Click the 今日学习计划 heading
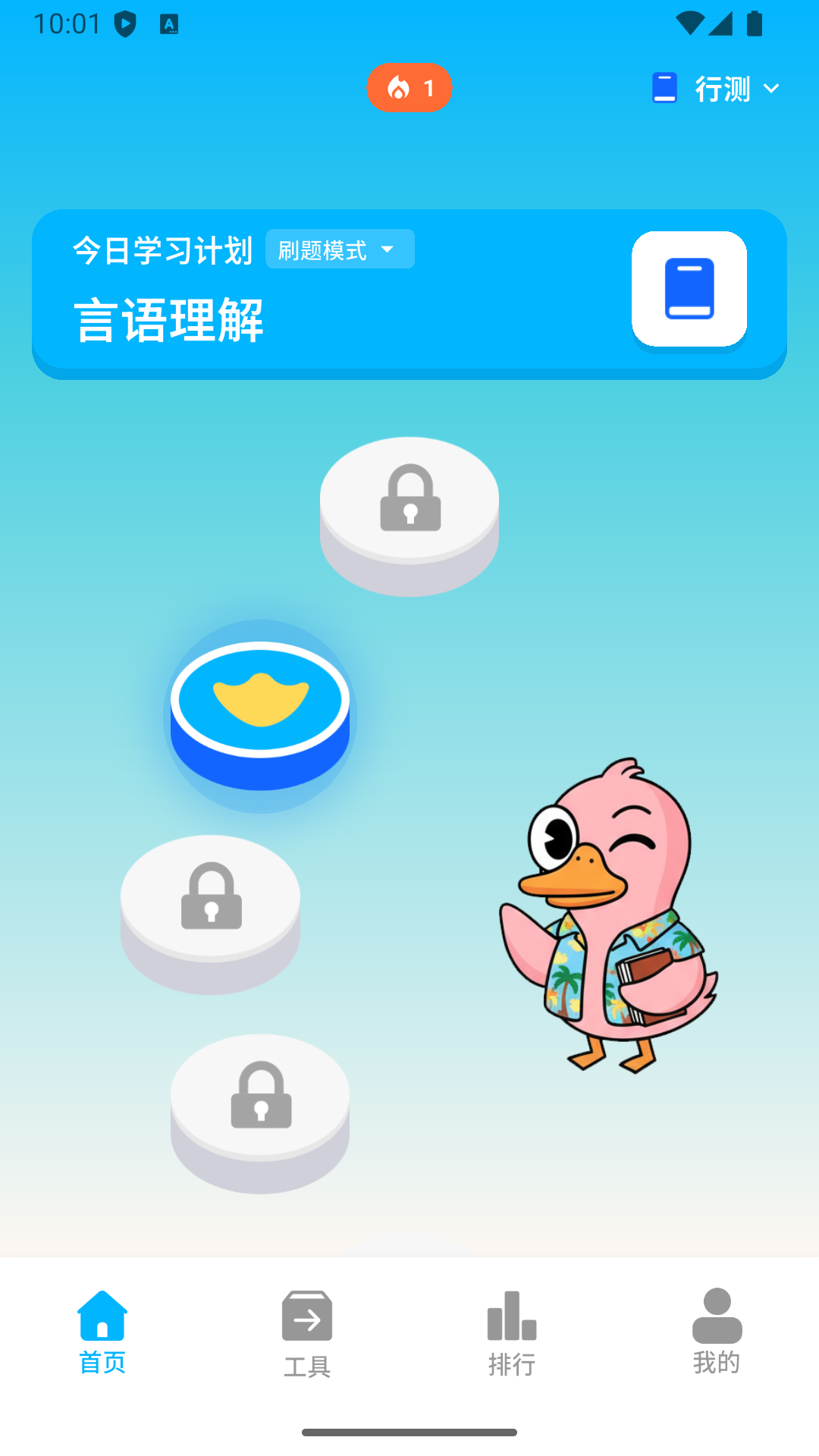Image resolution: width=819 pixels, height=1456 pixels. click(x=162, y=250)
